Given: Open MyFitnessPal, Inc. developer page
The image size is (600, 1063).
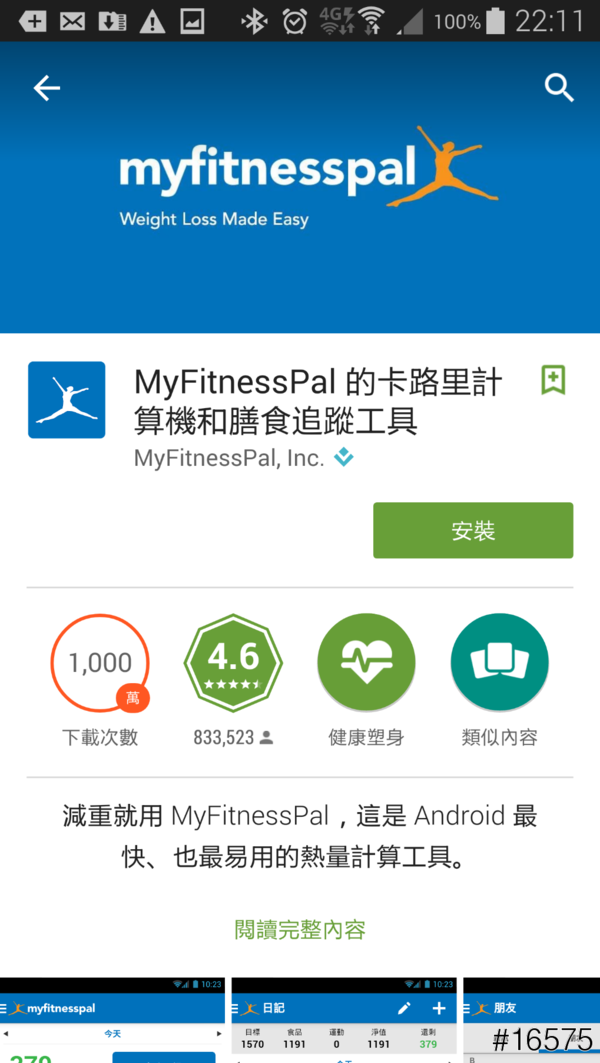Looking at the screenshot, I should 229,458.
